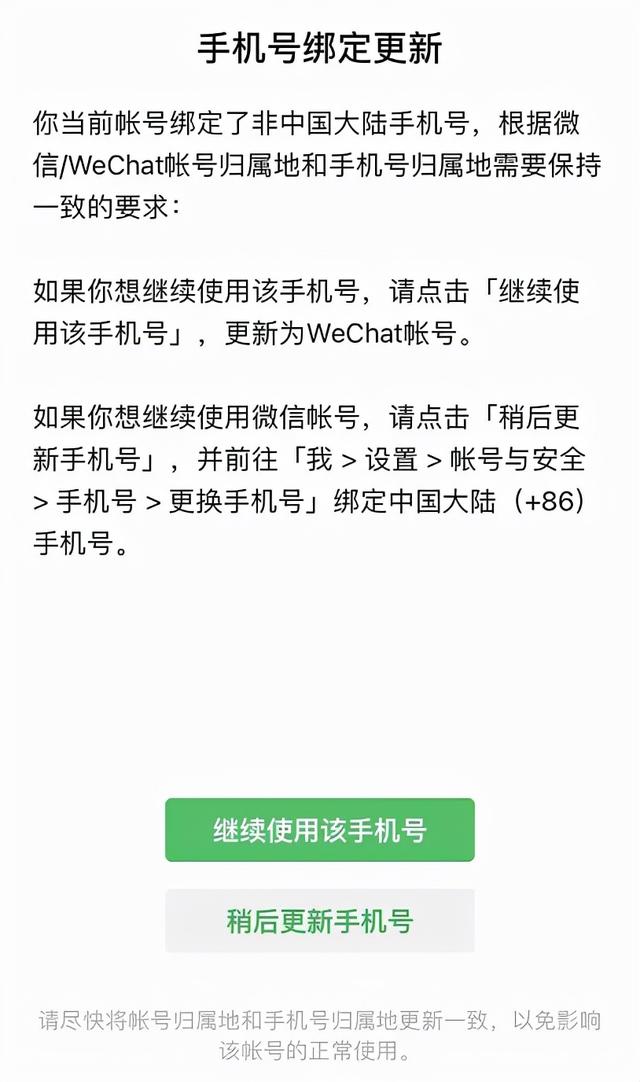Tap the green 继续使用该手机号 button
The height and width of the screenshot is (1082, 640).
[x=320, y=830]
